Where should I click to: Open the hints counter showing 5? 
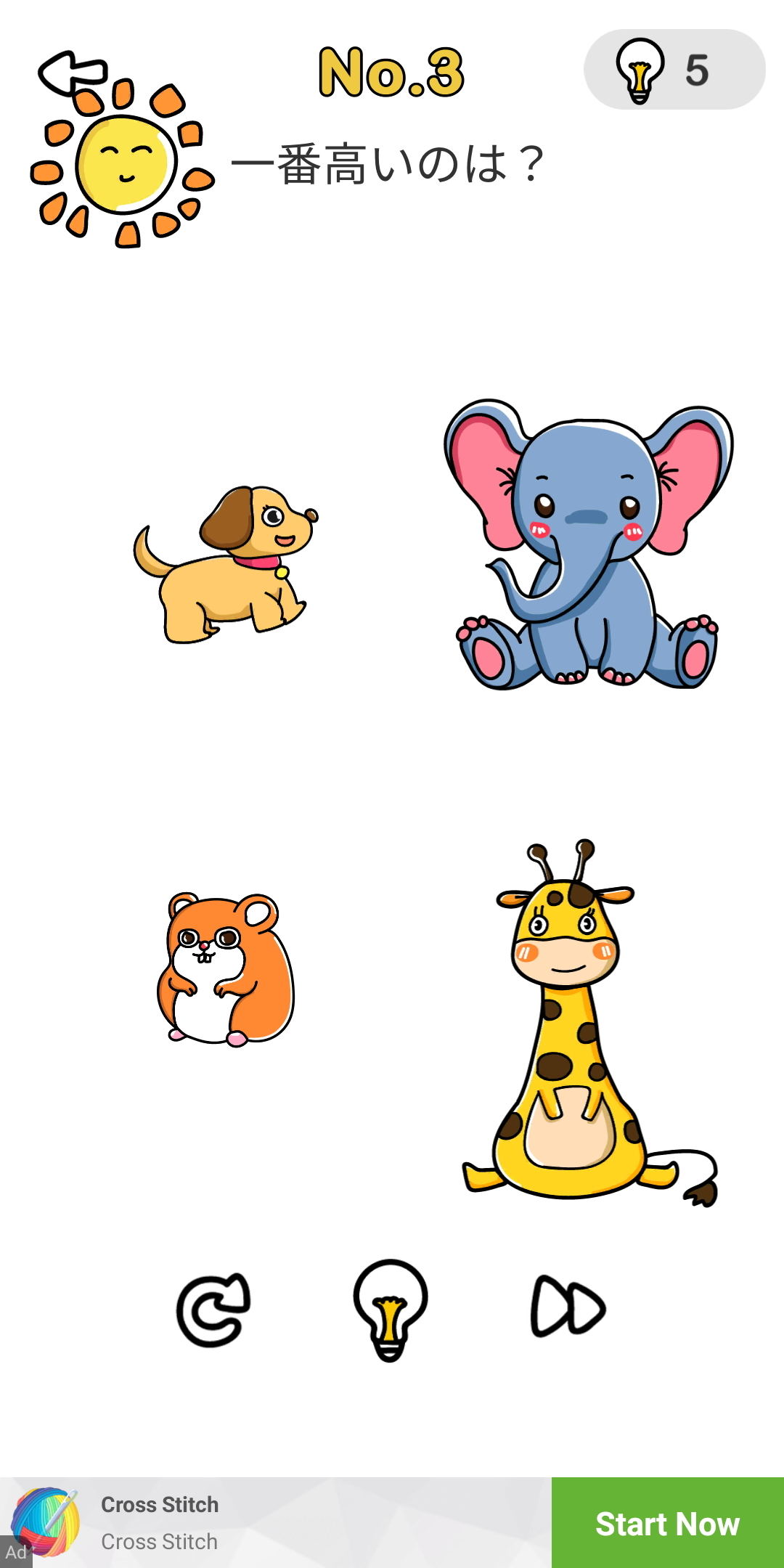click(674, 70)
